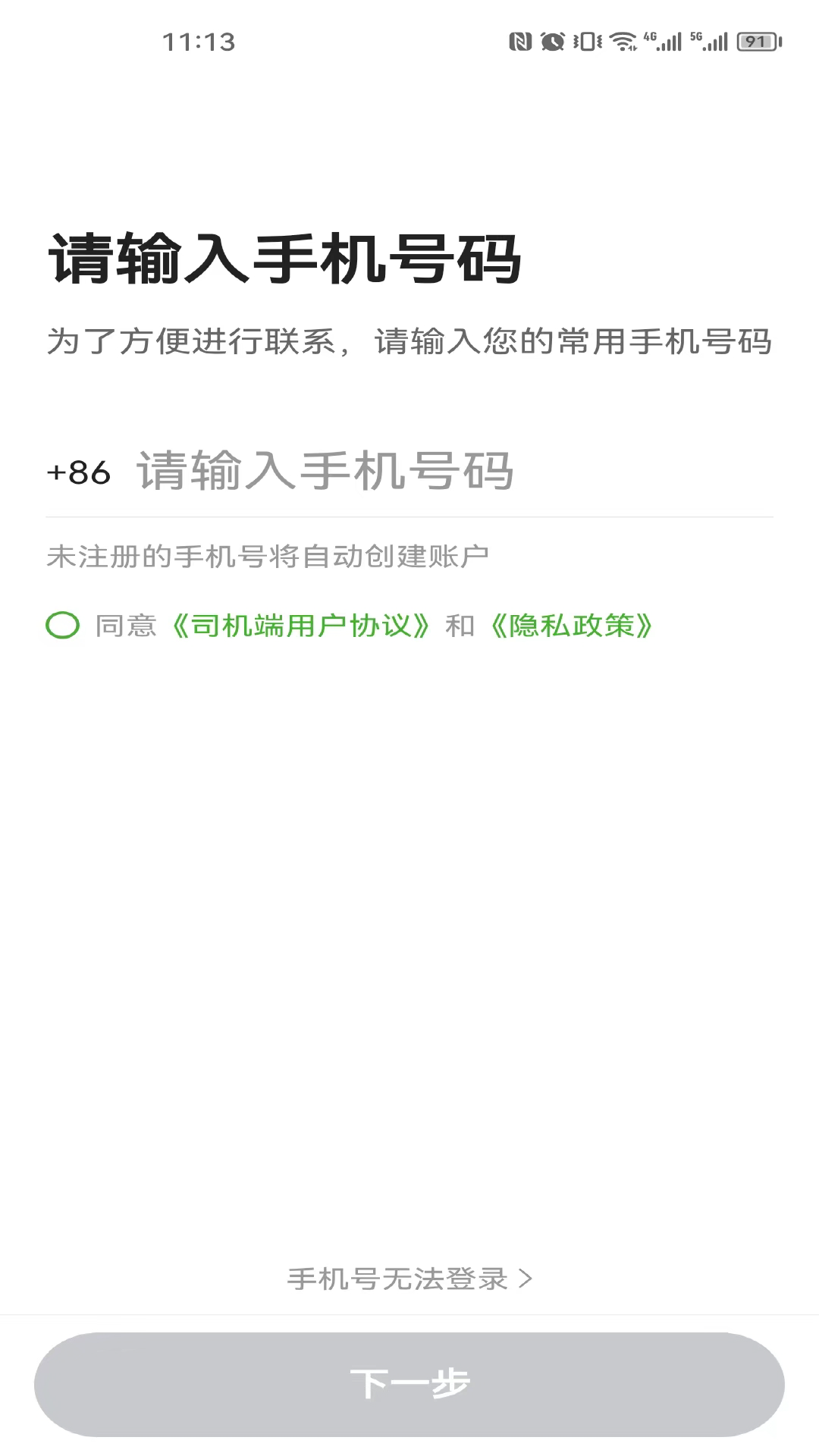Tap the battery indicator showing 91

tap(755, 40)
